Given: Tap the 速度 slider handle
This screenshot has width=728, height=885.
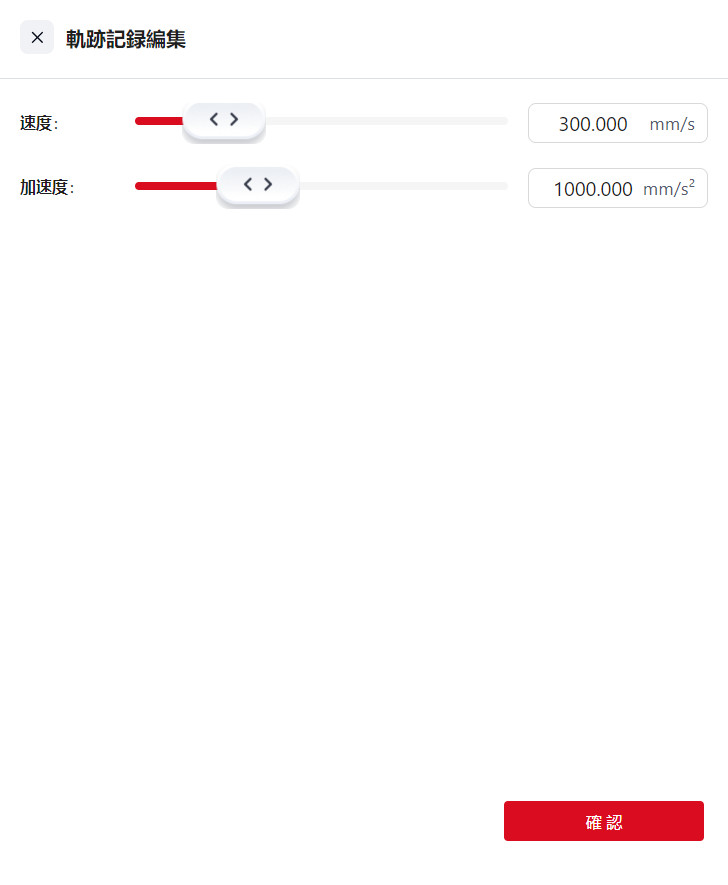Looking at the screenshot, I should pyautogui.click(x=224, y=120).
